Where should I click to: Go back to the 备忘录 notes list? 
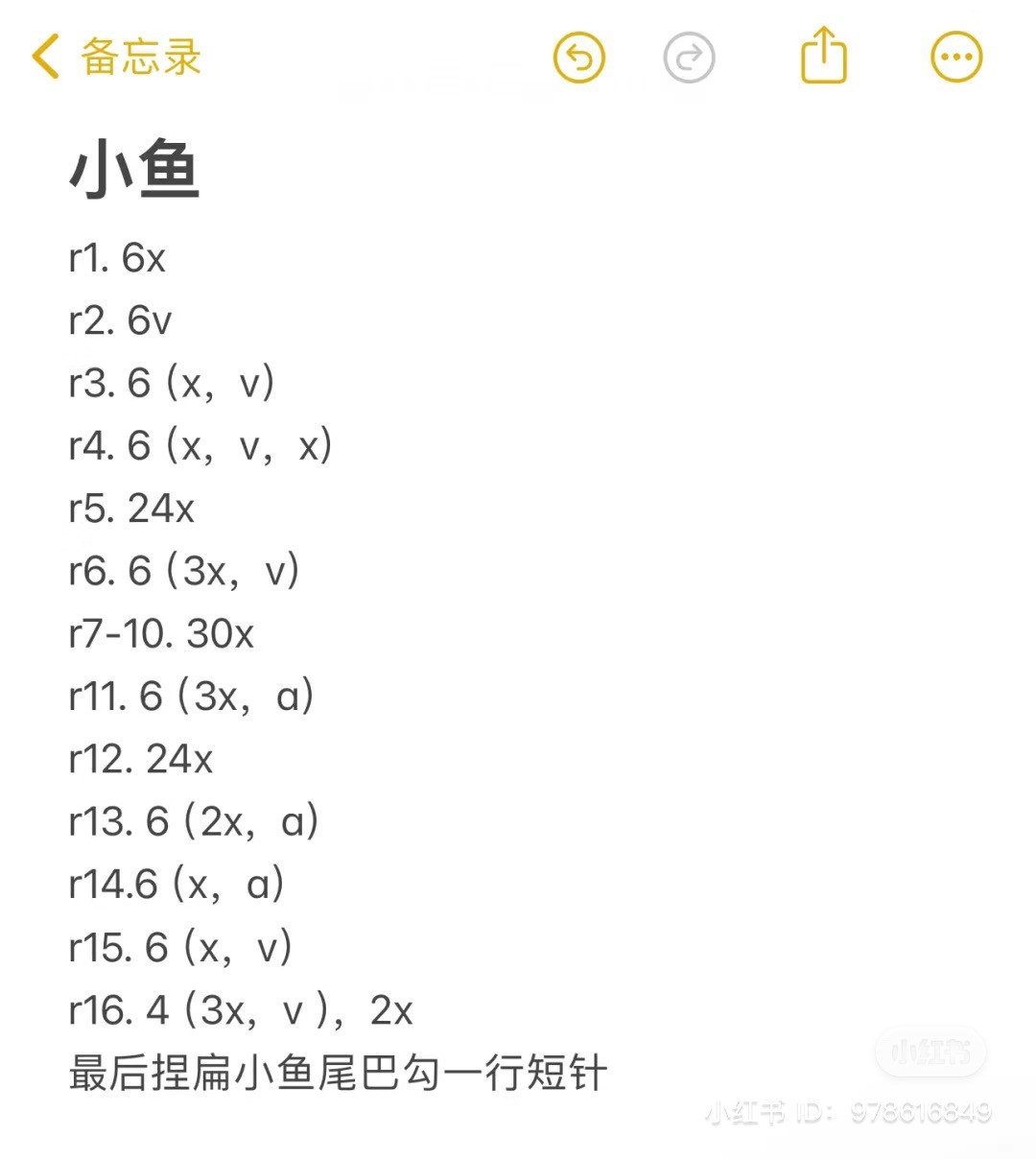click(115, 57)
